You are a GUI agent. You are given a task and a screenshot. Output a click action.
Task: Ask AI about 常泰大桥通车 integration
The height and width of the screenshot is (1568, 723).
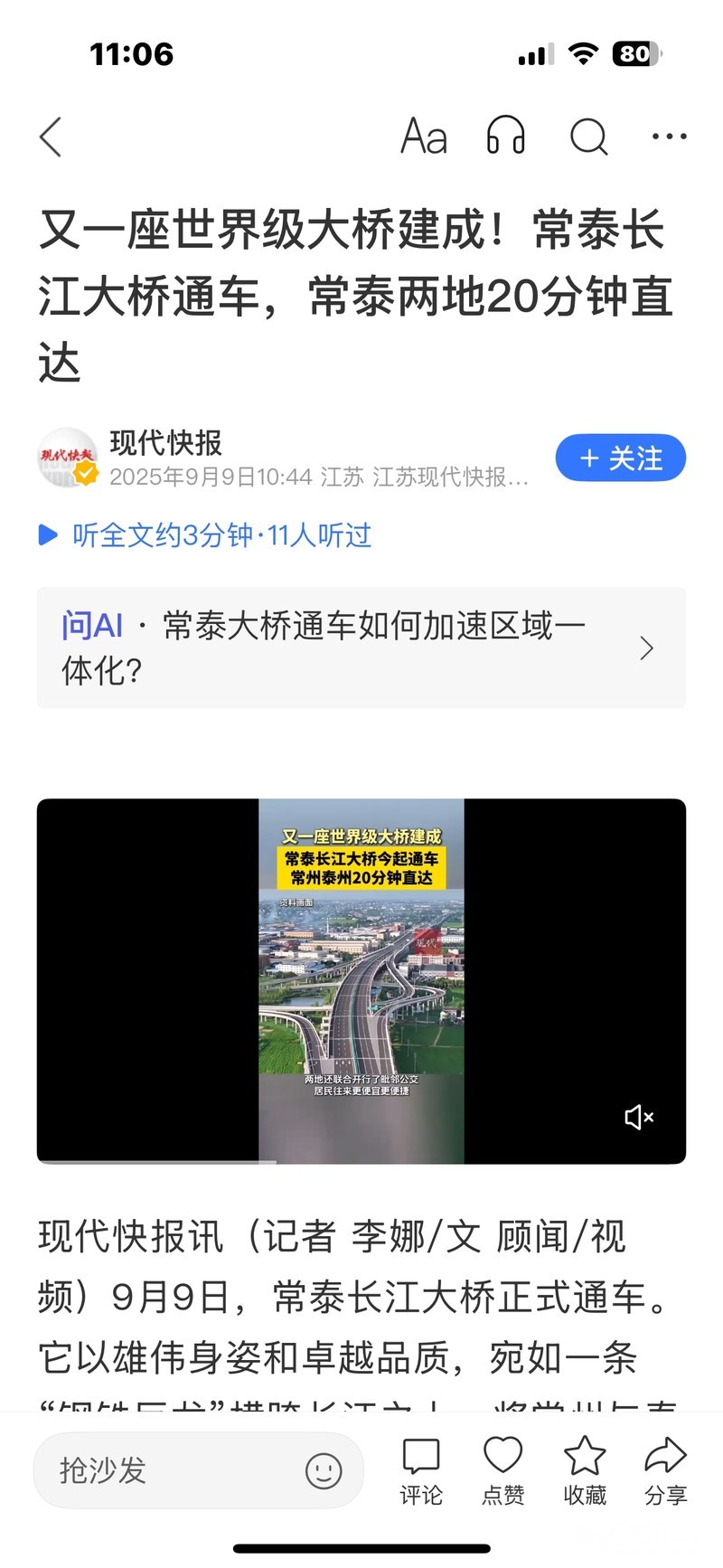tap(361, 647)
